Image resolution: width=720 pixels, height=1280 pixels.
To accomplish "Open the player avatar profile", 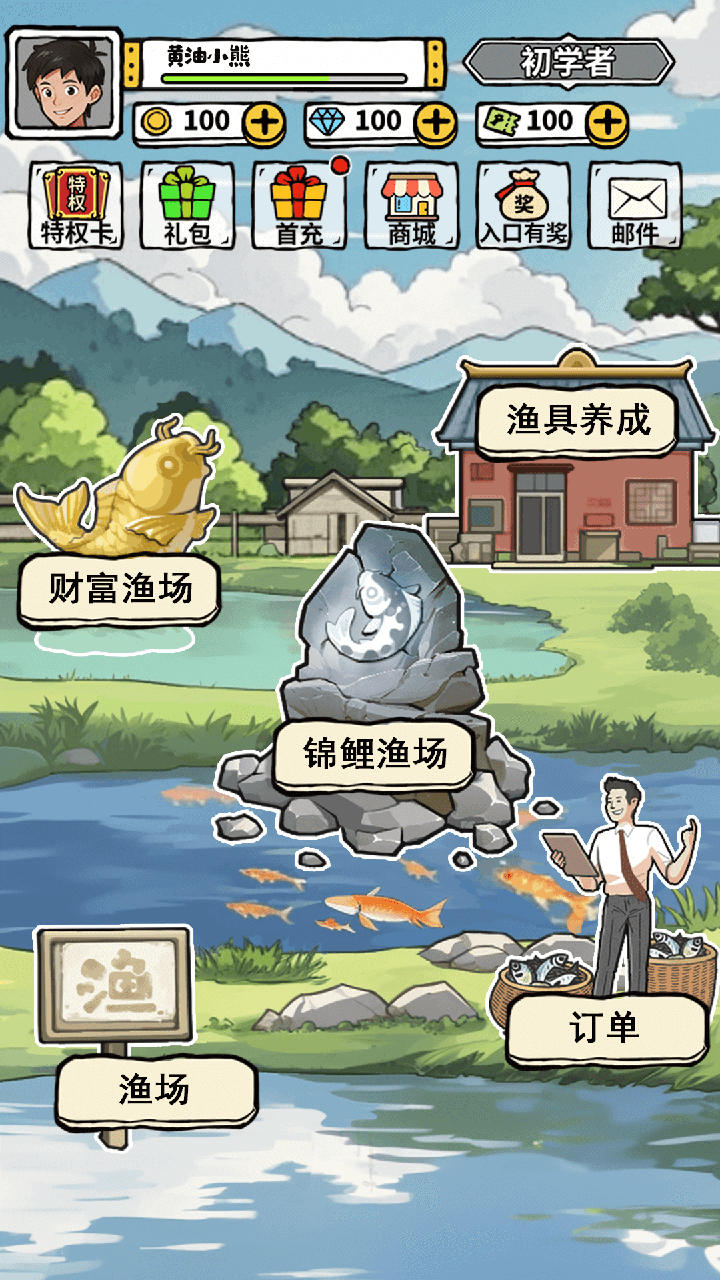I will 64,82.
